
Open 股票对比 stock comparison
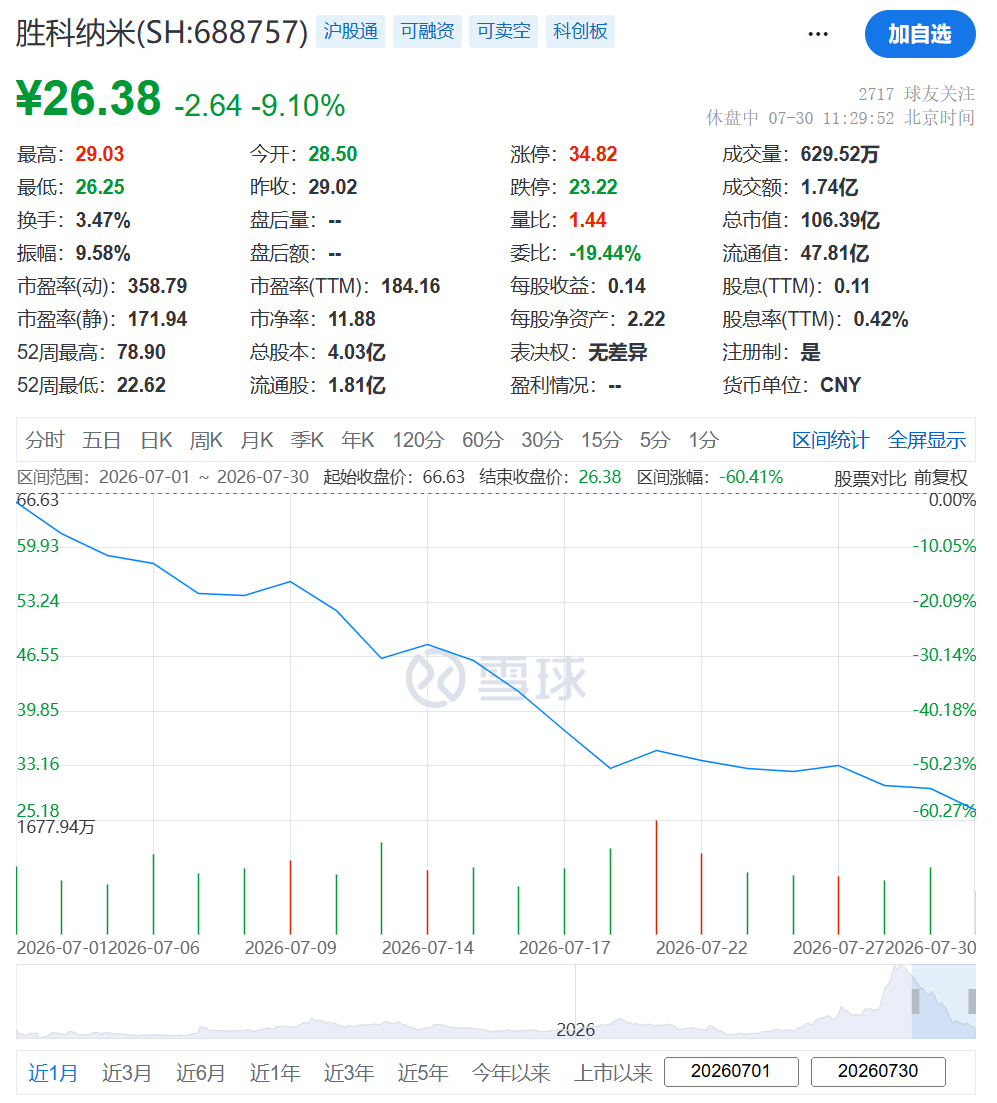click(870, 478)
